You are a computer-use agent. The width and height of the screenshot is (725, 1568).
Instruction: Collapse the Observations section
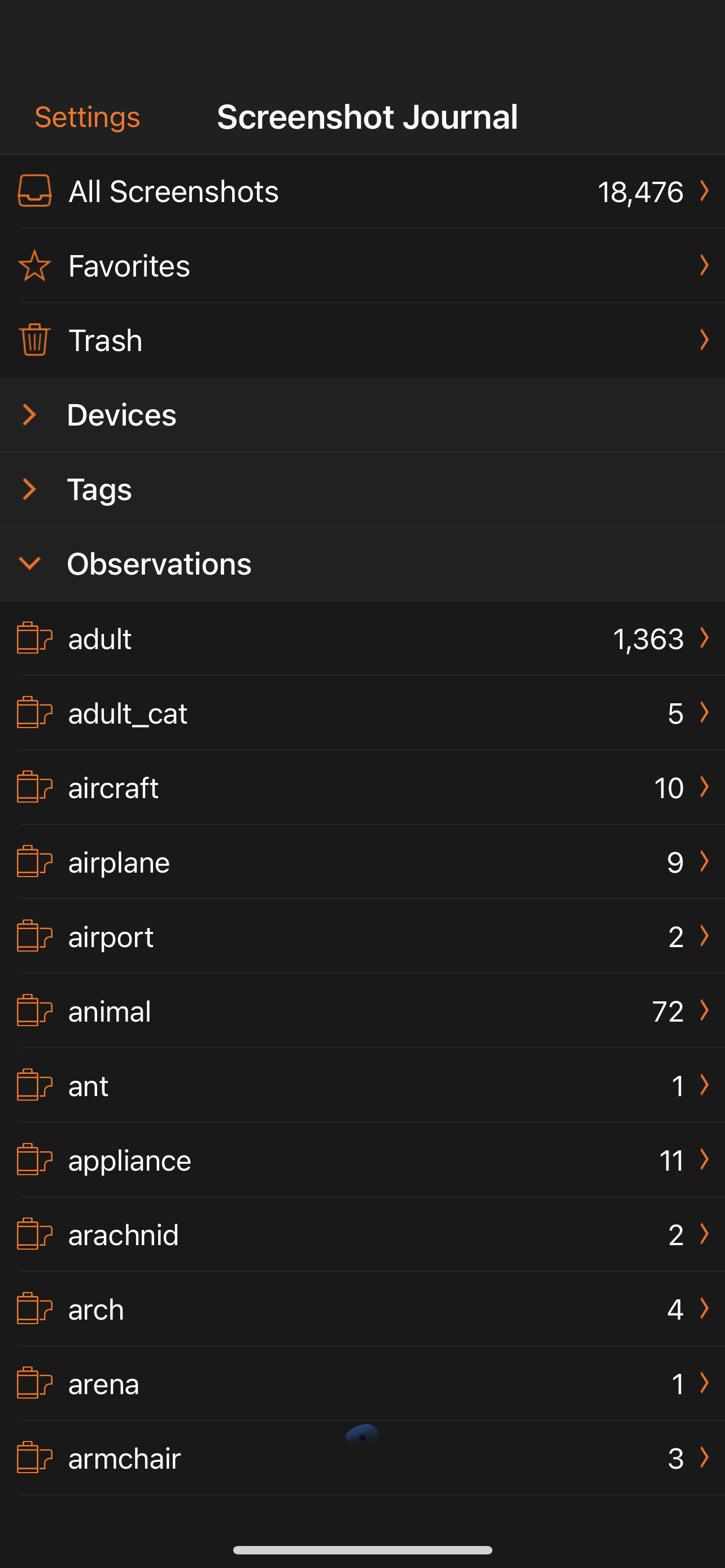point(362,564)
